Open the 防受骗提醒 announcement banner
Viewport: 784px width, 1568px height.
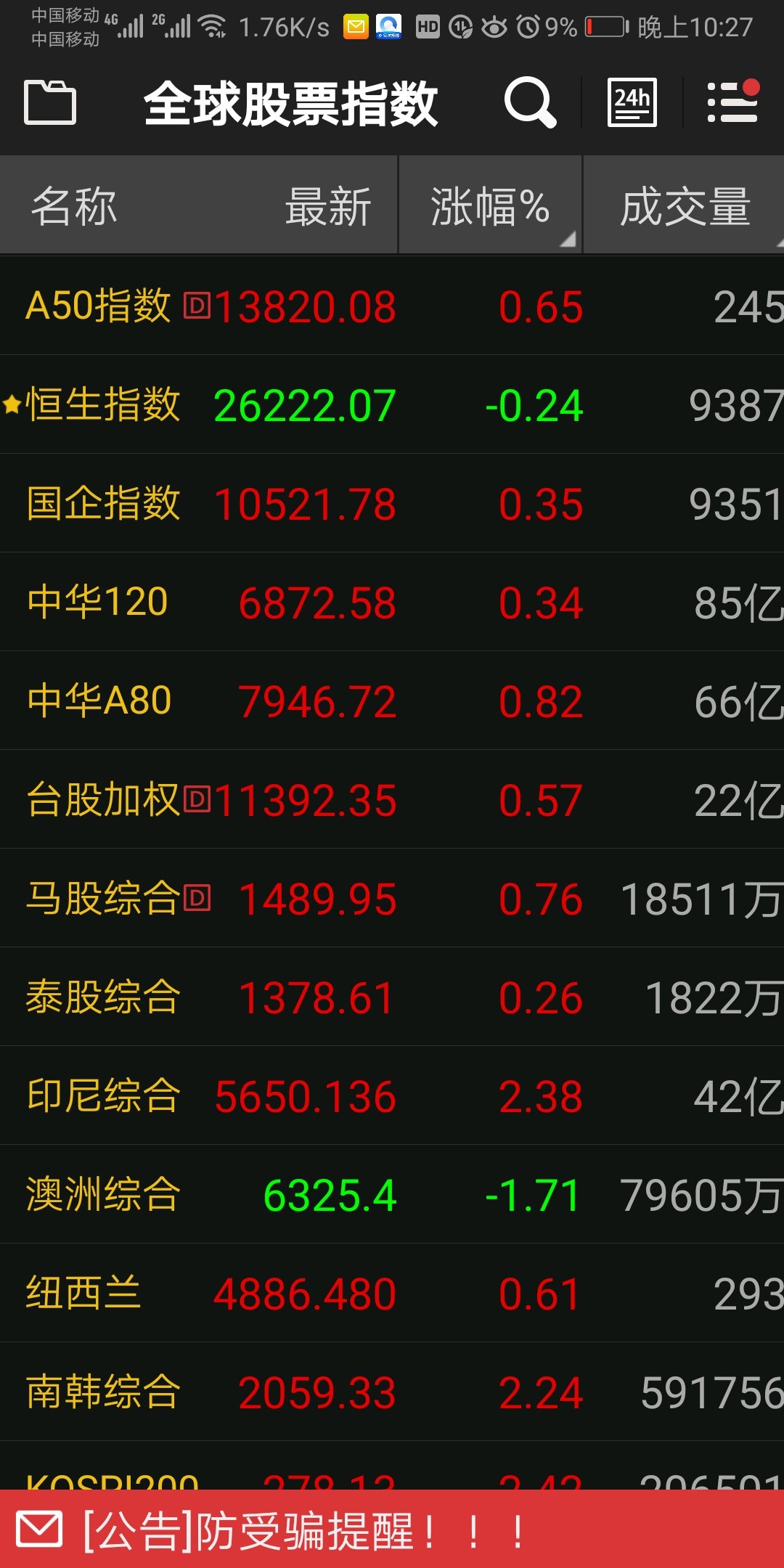click(x=392, y=1530)
